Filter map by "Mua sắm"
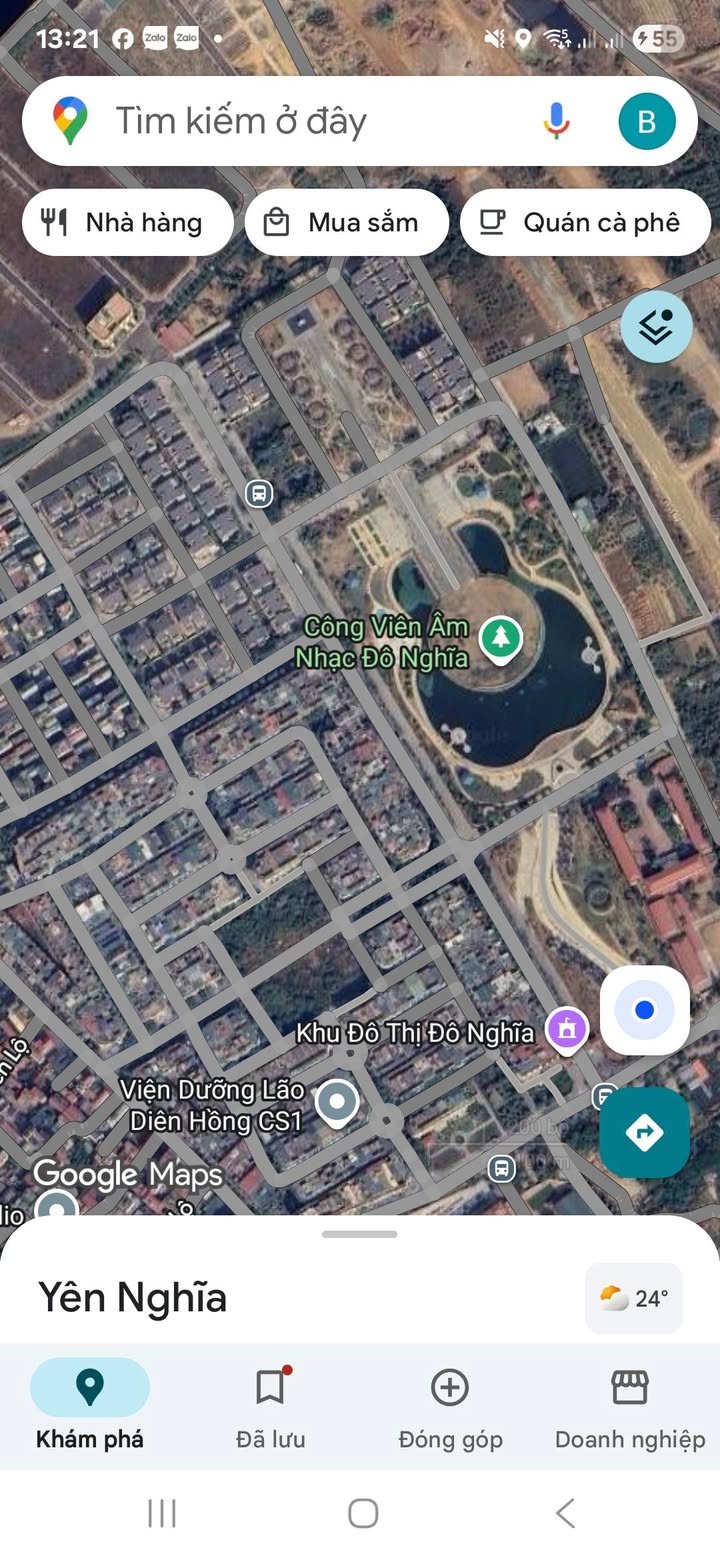 coord(346,222)
